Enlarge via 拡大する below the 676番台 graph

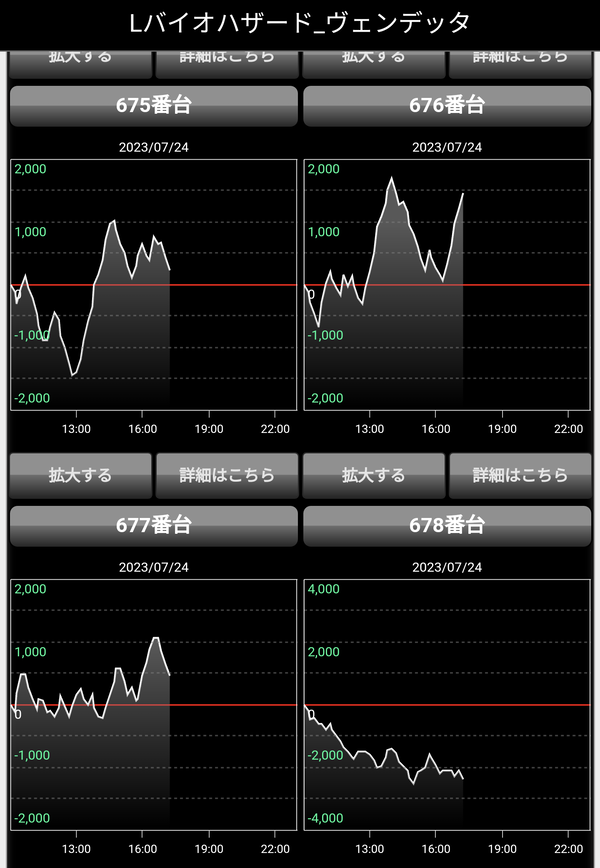pyautogui.click(x=373, y=475)
